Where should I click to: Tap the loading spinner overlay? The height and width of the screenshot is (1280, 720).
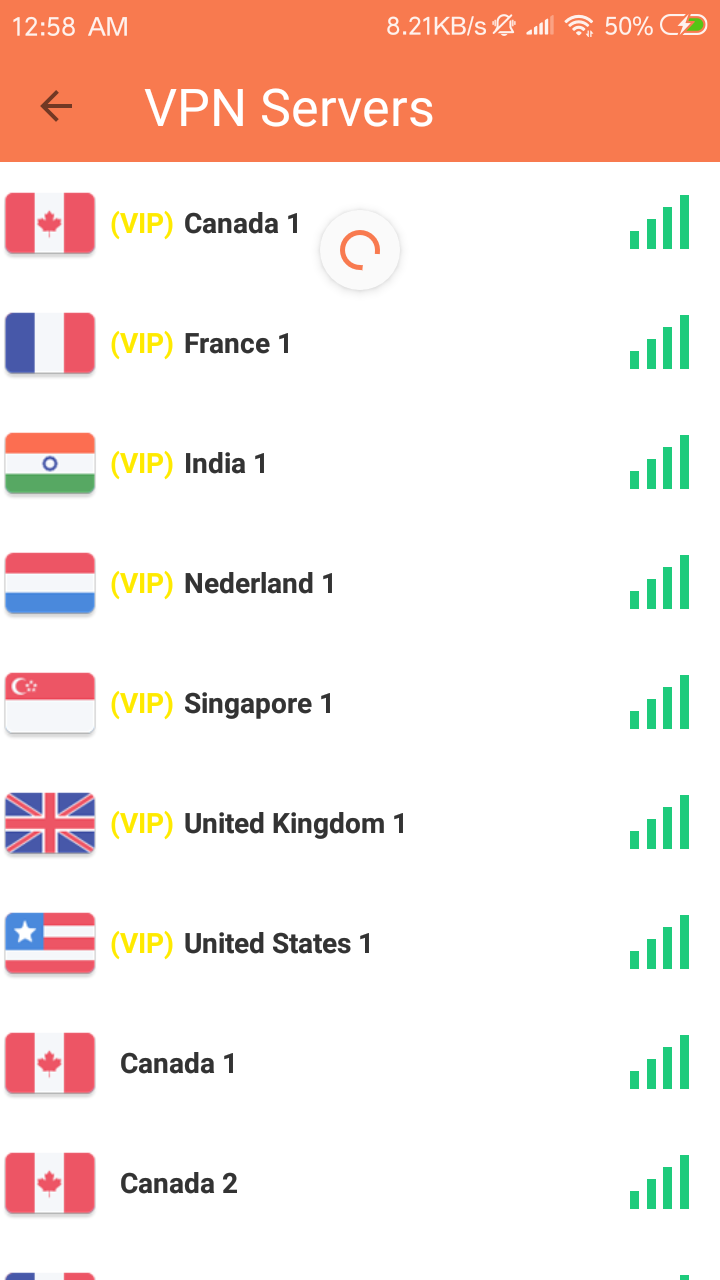tap(360, 250)
